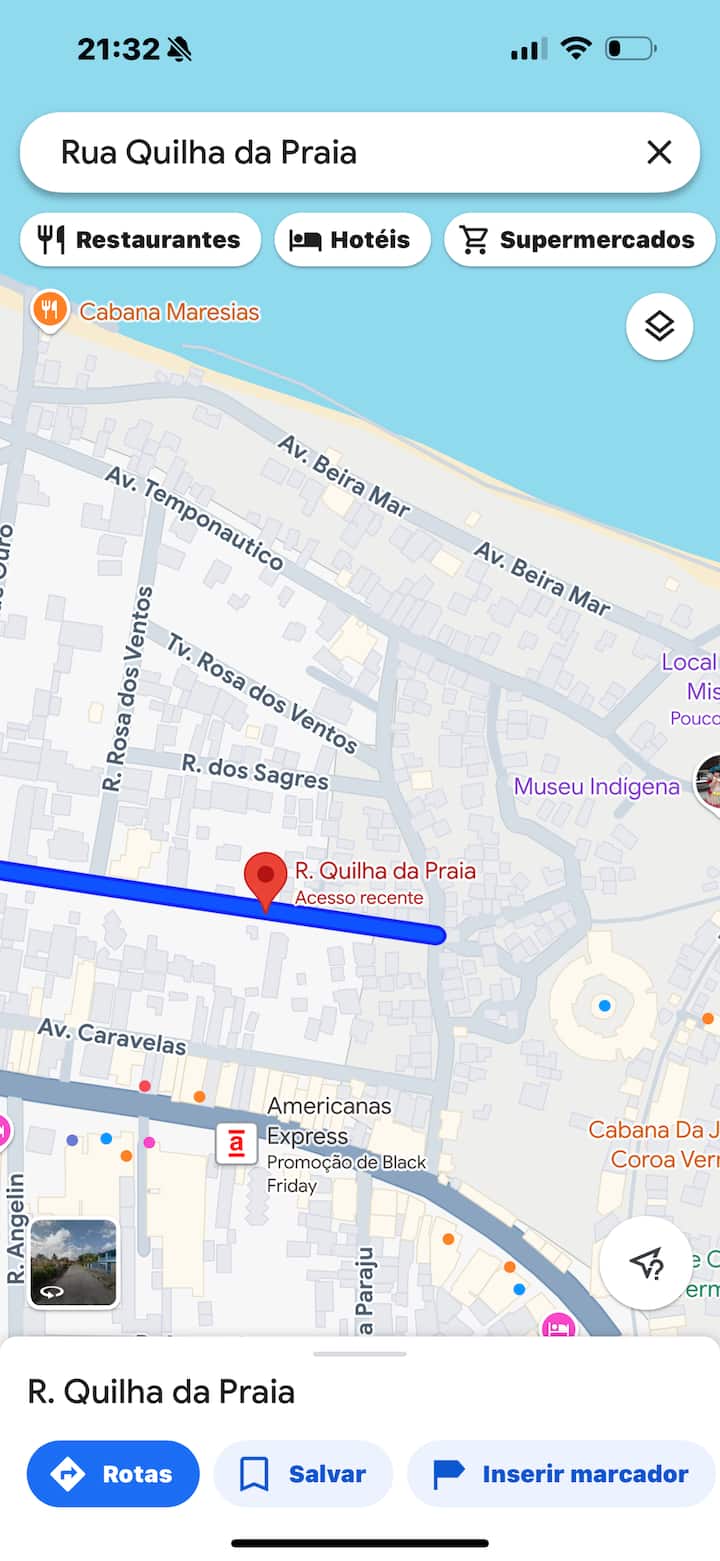Viewport: 720px width, 1561px height.
Task: Open the Americanas Express marker
Action: coord(237,1145)
